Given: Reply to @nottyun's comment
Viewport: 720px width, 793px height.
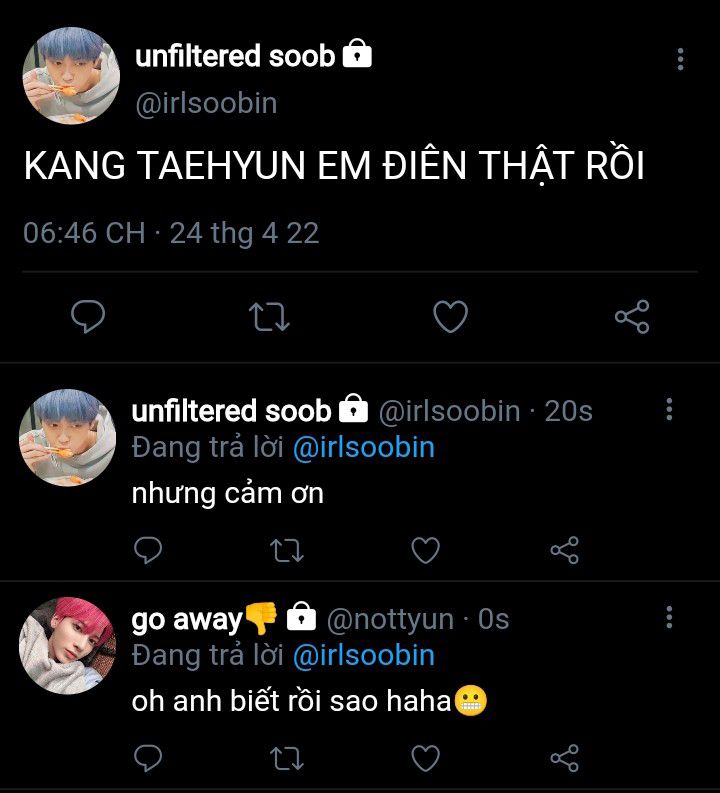Looking at the screenshot, I should point(148,758).
